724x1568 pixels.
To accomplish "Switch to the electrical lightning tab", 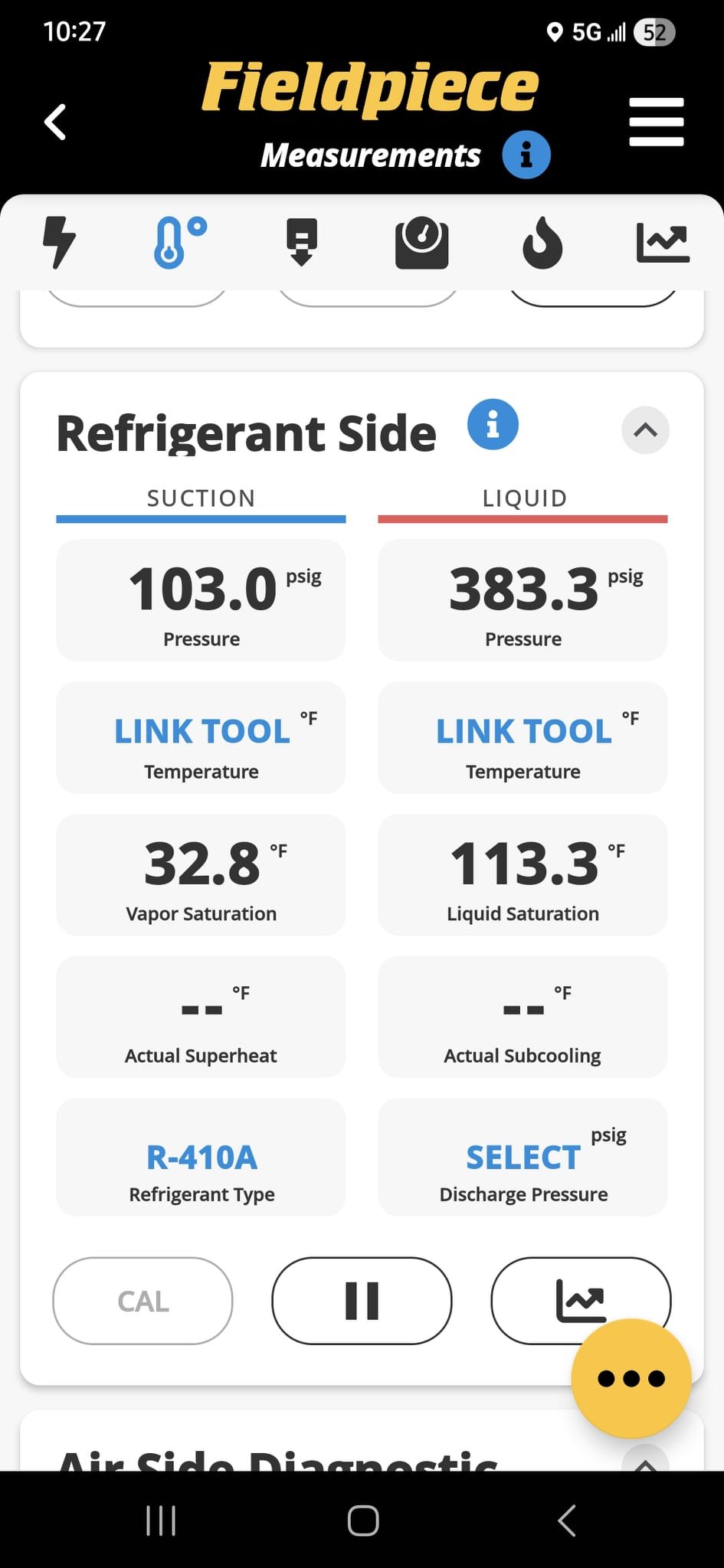I will click(x=59, y=242).
